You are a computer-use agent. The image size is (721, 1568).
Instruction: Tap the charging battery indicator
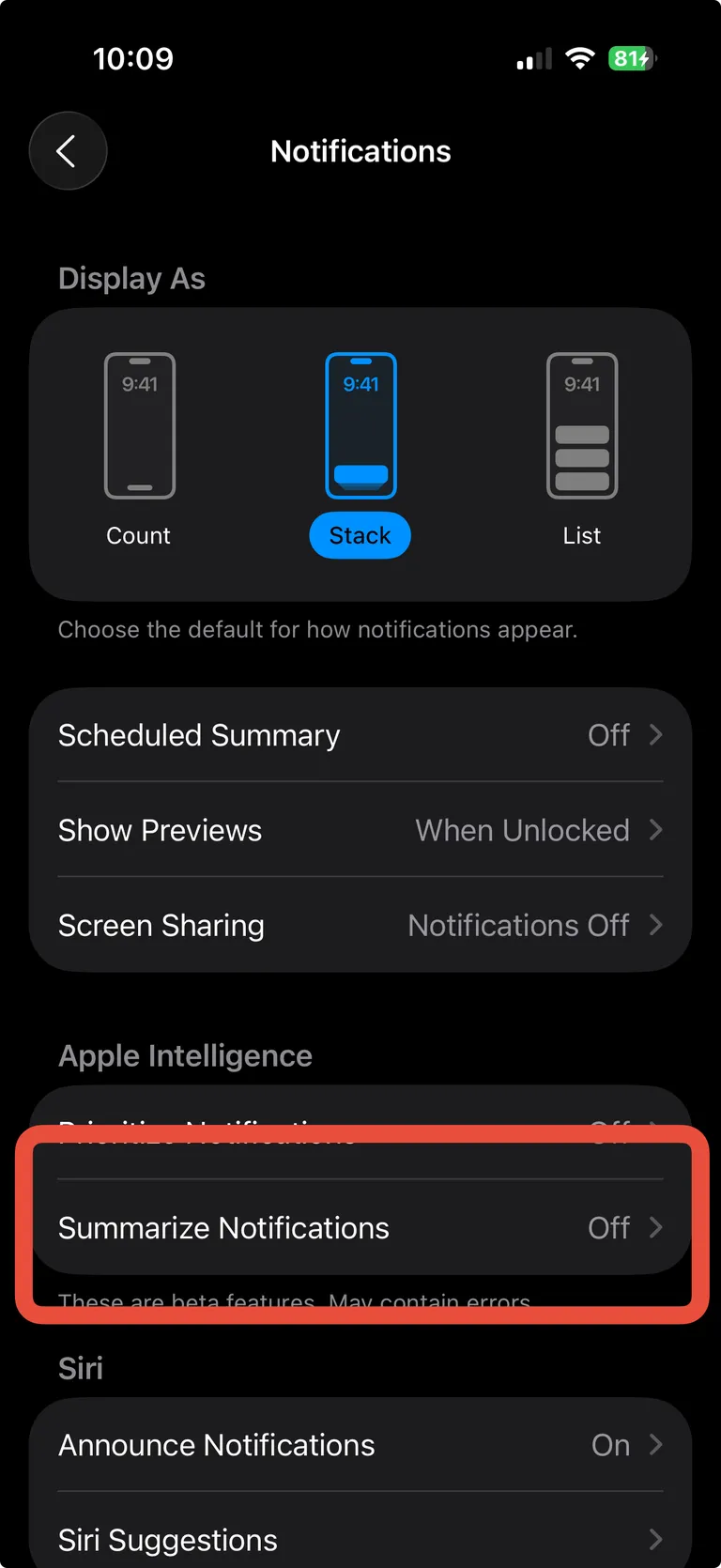point(631,57)
